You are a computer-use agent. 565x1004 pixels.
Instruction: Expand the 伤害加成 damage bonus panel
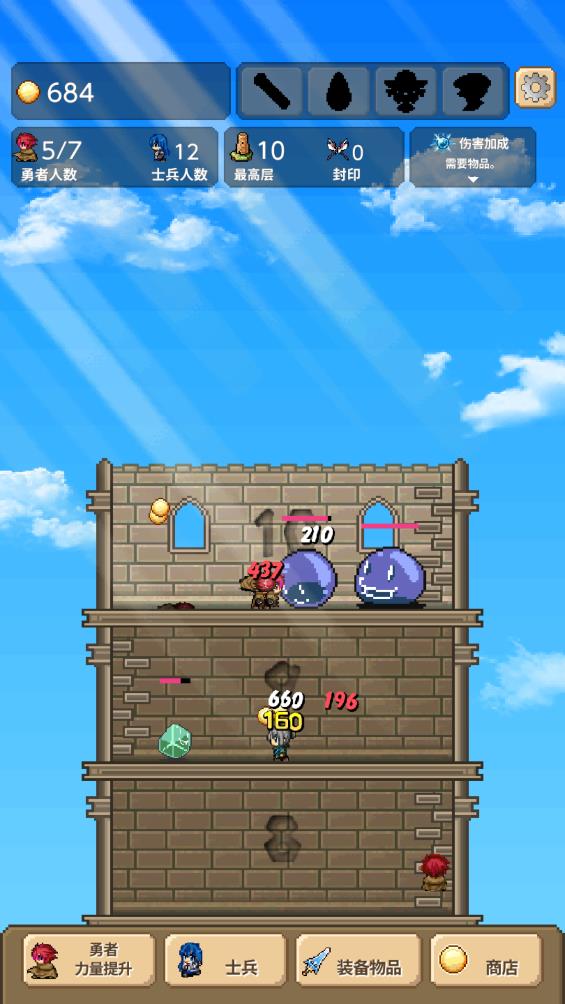pyautogui.click(x=473, y=158)
